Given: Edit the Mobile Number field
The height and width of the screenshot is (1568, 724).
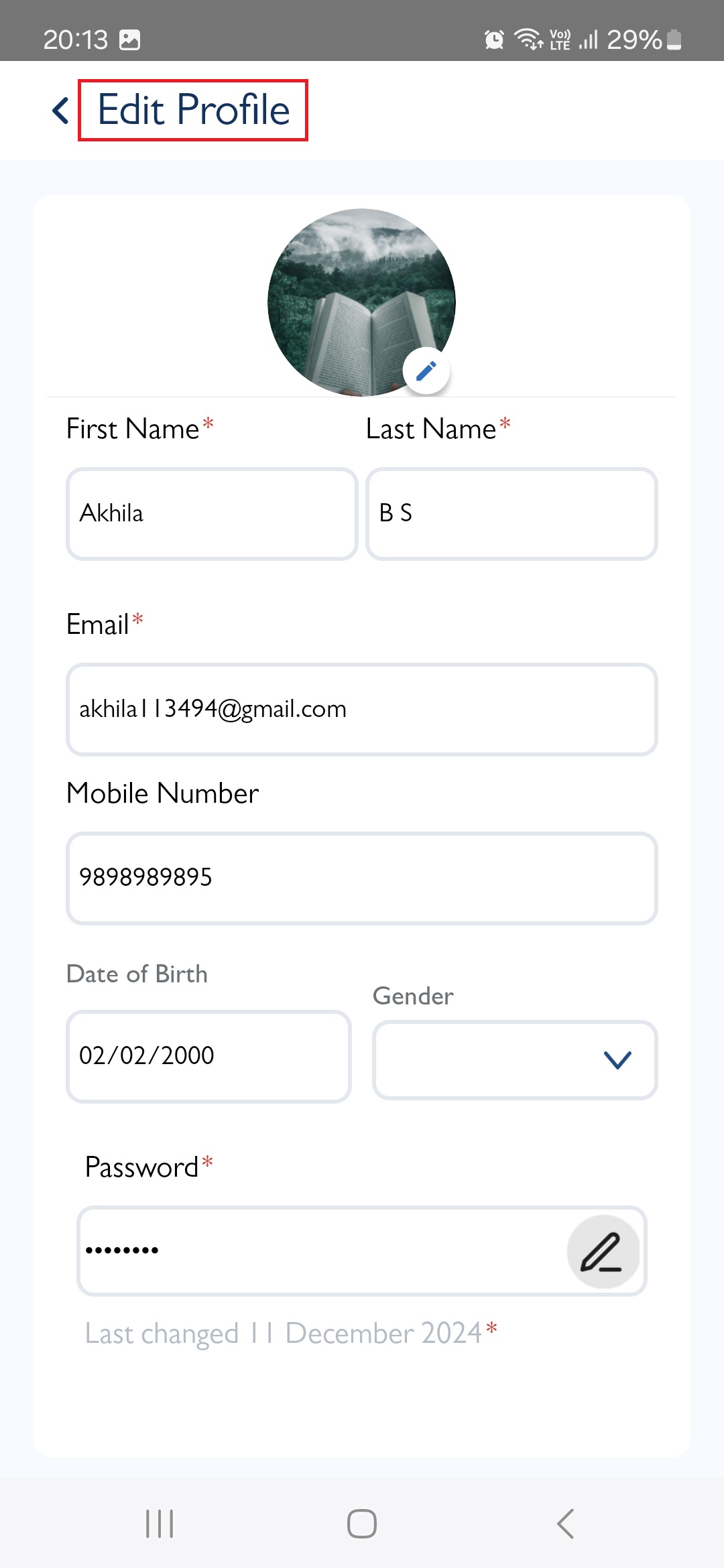Looking at the screenshot, I should click(x=362, y=878).
